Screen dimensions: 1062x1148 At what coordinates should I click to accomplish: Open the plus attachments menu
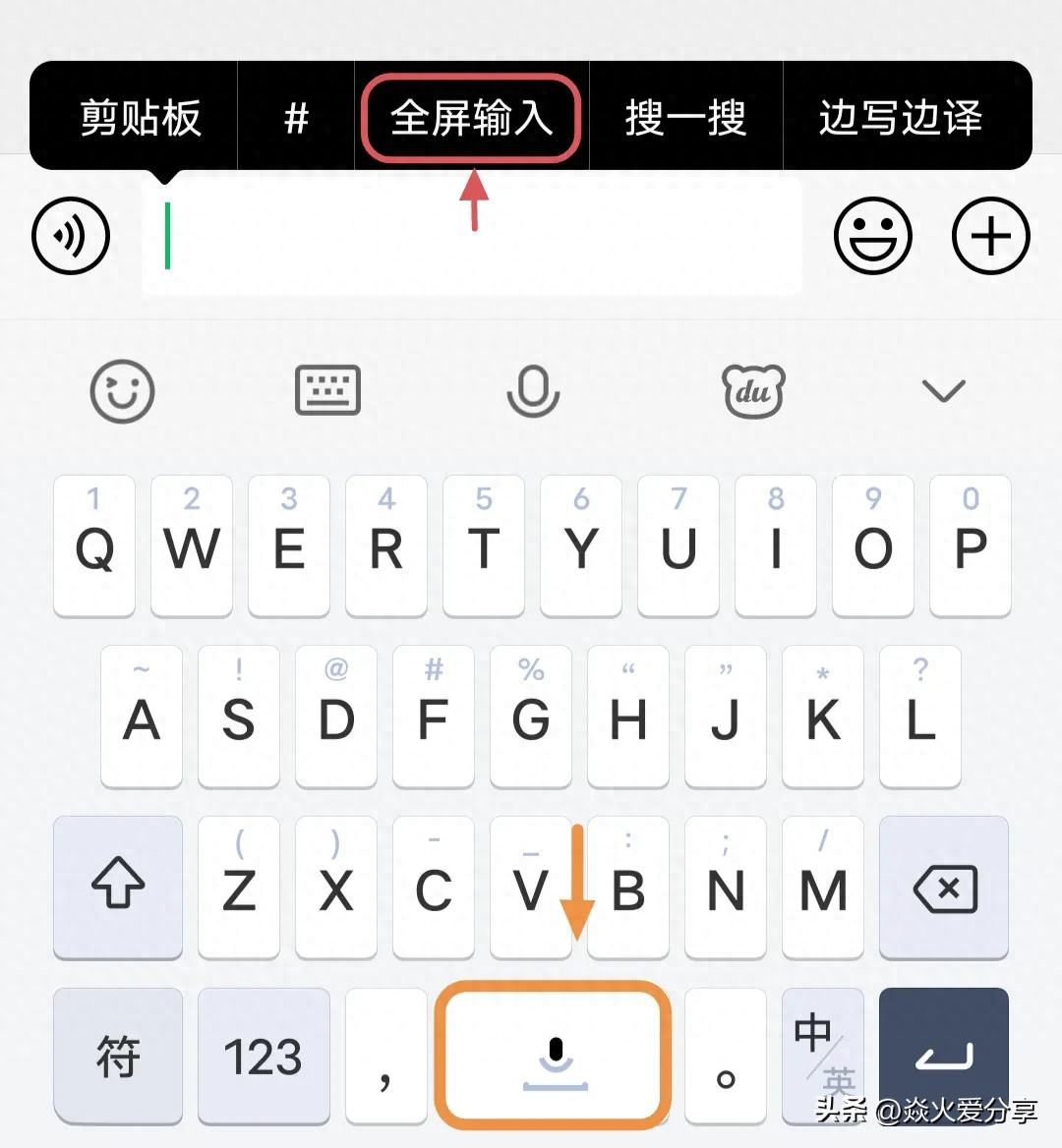(991, 236)
